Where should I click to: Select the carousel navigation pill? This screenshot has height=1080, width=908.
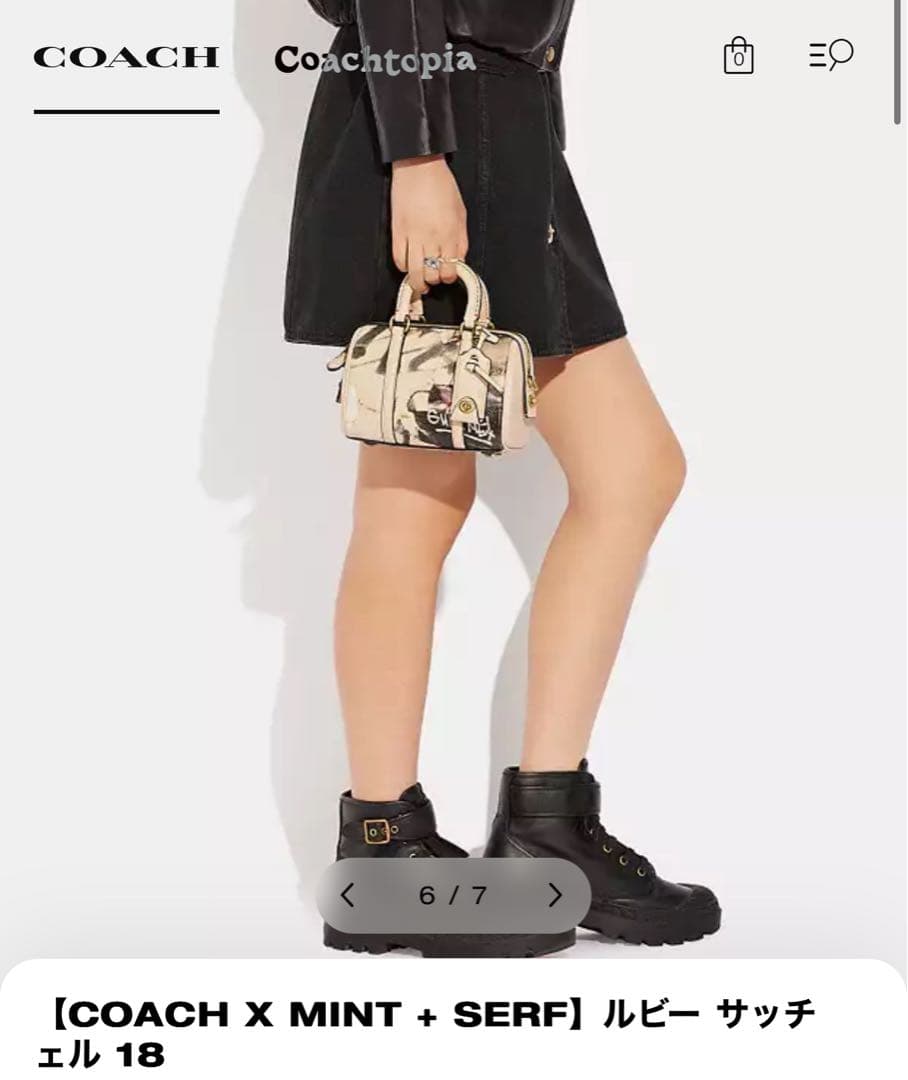[x=452, y=892]
